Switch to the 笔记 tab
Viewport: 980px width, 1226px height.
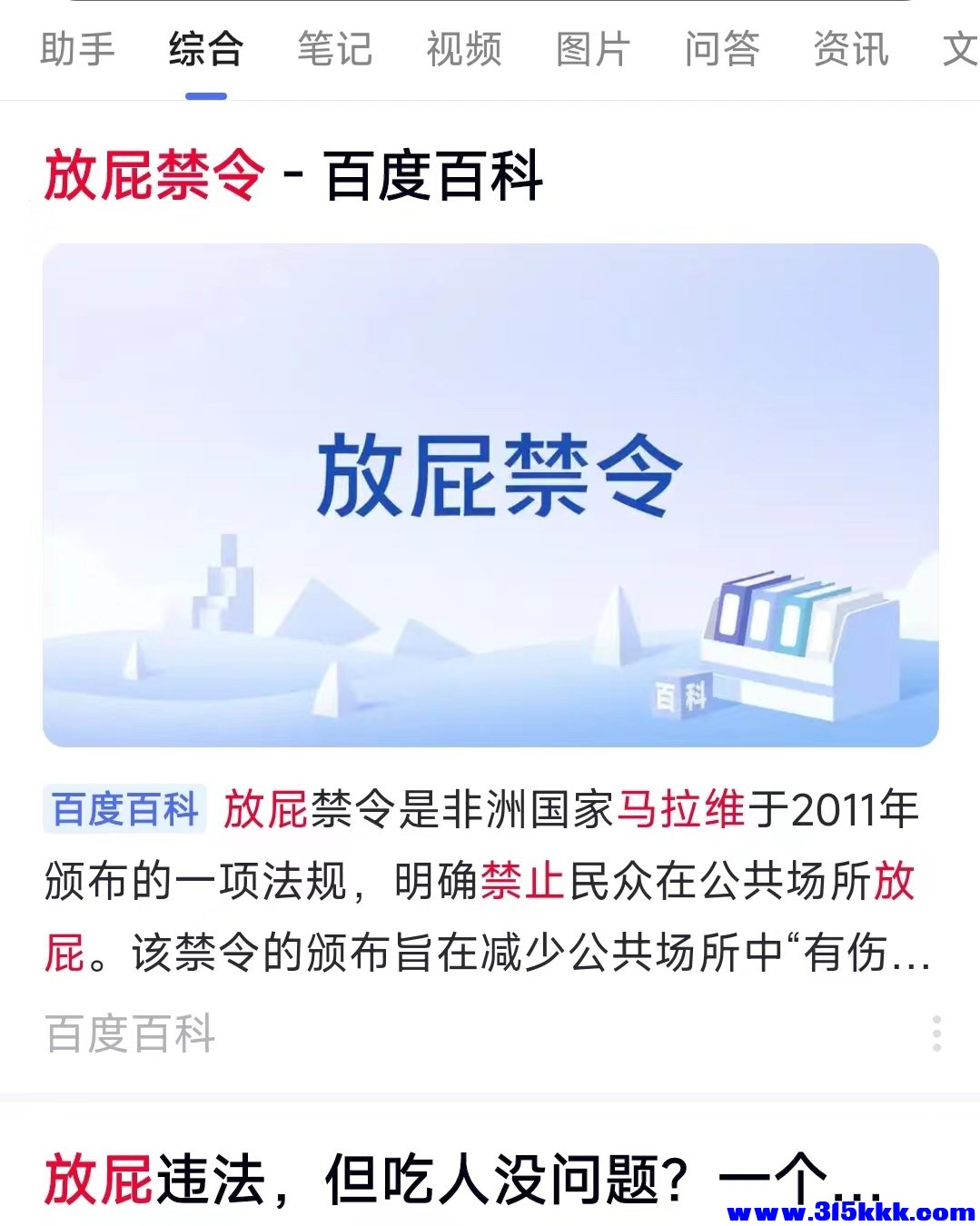click(x=335, y=49)
